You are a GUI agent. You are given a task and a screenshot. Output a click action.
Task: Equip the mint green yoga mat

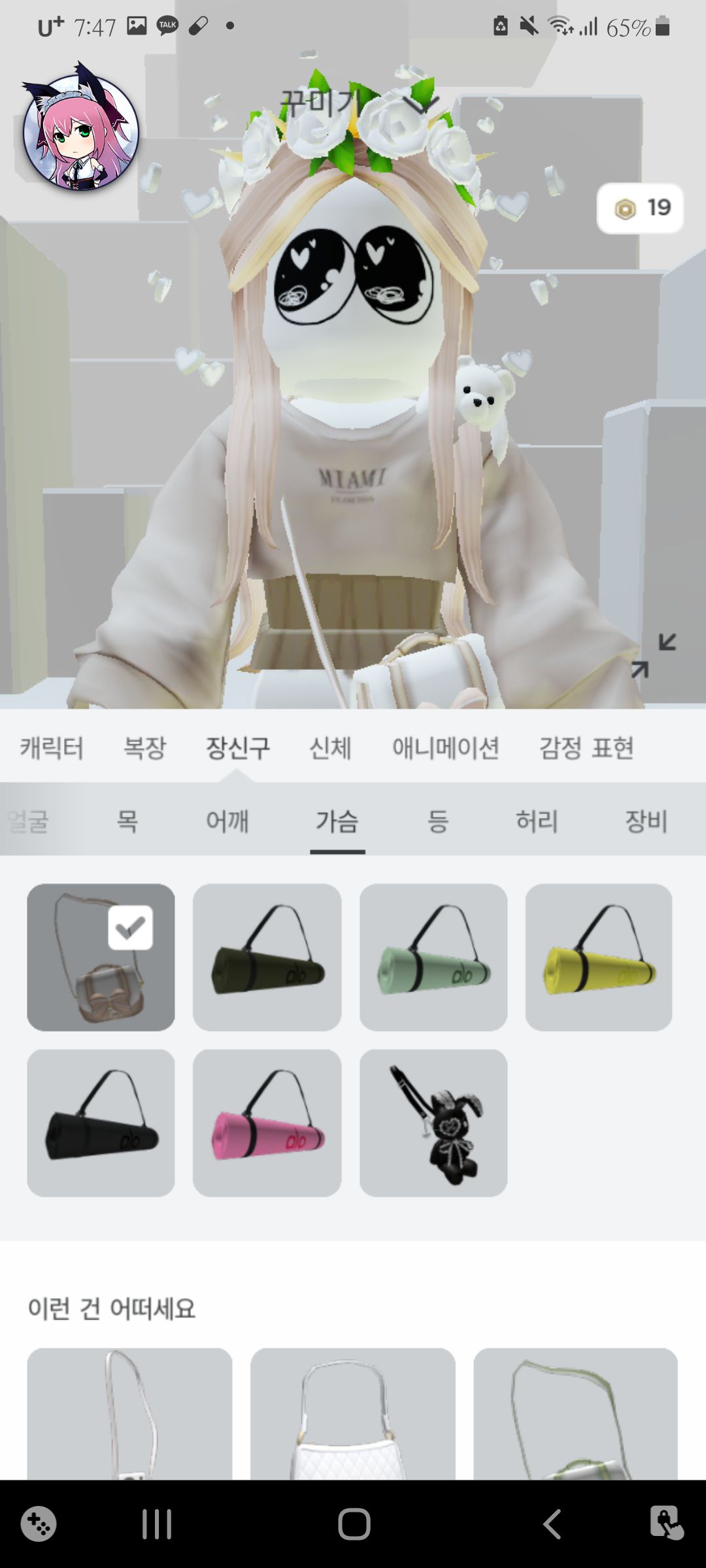[x=433, y=958]
